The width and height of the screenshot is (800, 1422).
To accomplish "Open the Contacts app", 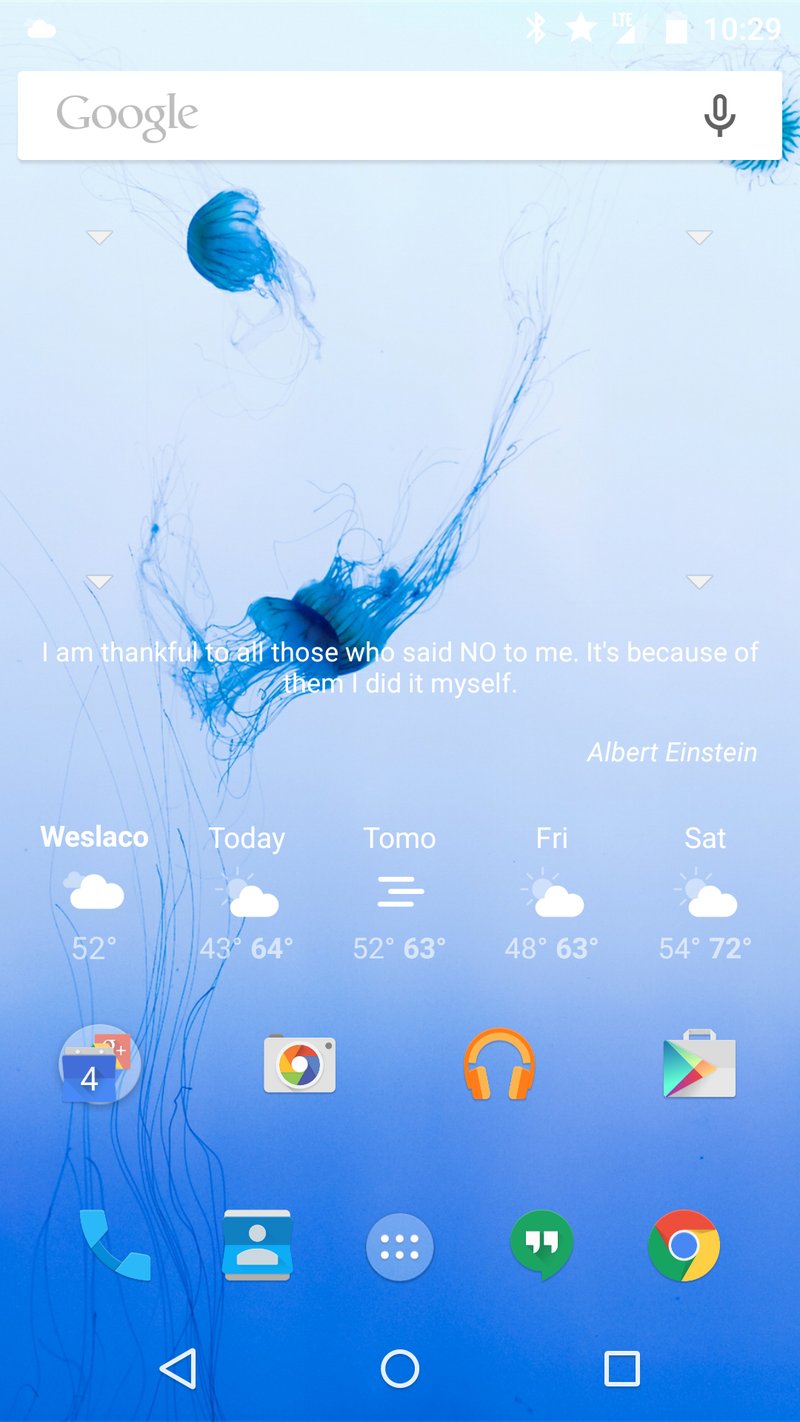I will [257, 1246].
